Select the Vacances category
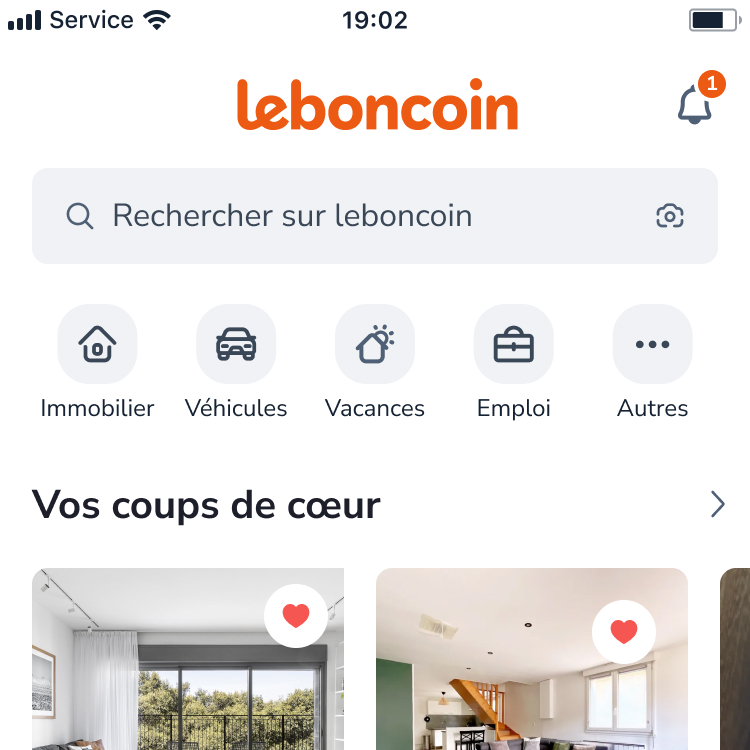 pyautogui.click(x=375, y=345)
